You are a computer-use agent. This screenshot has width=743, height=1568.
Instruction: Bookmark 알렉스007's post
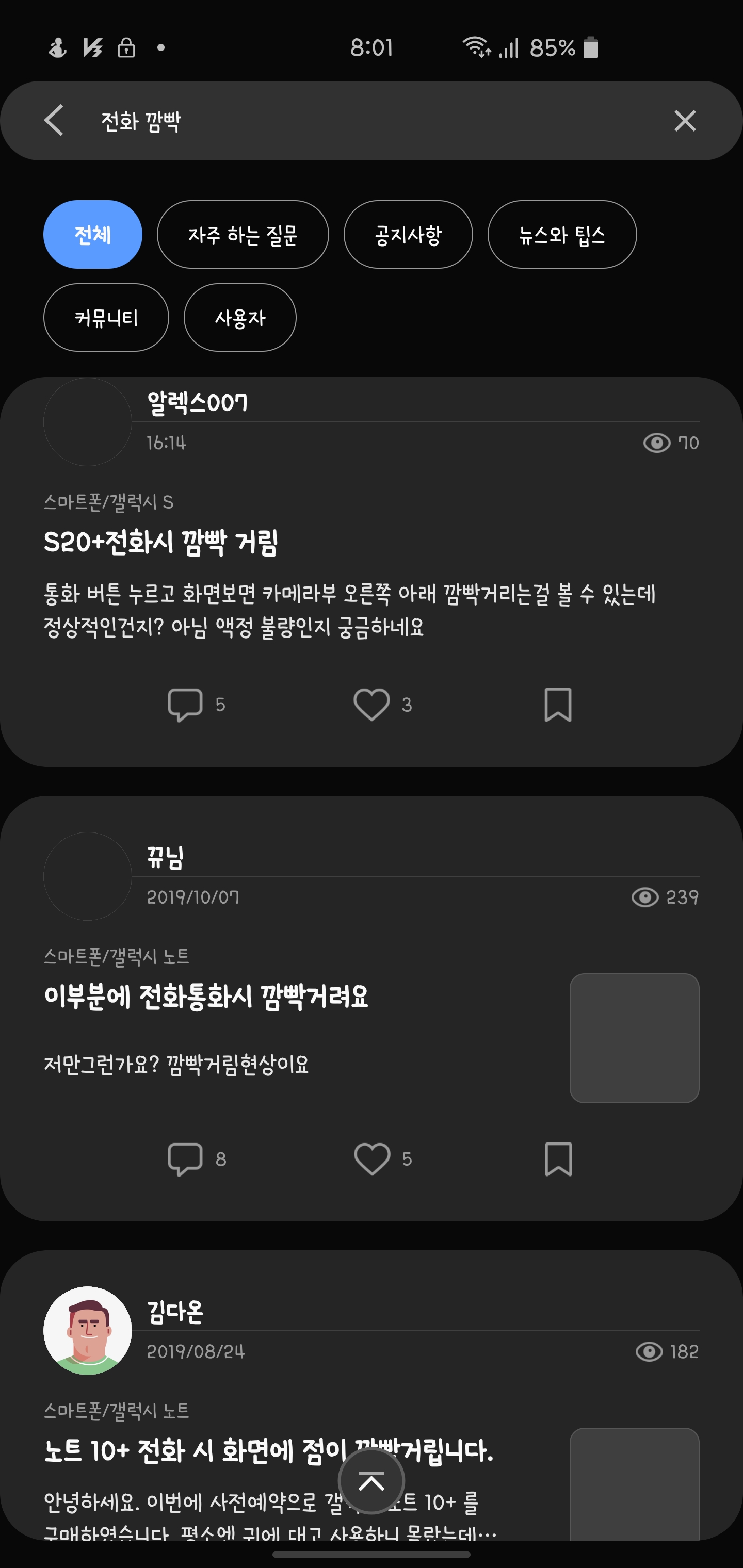coord(558,704)
